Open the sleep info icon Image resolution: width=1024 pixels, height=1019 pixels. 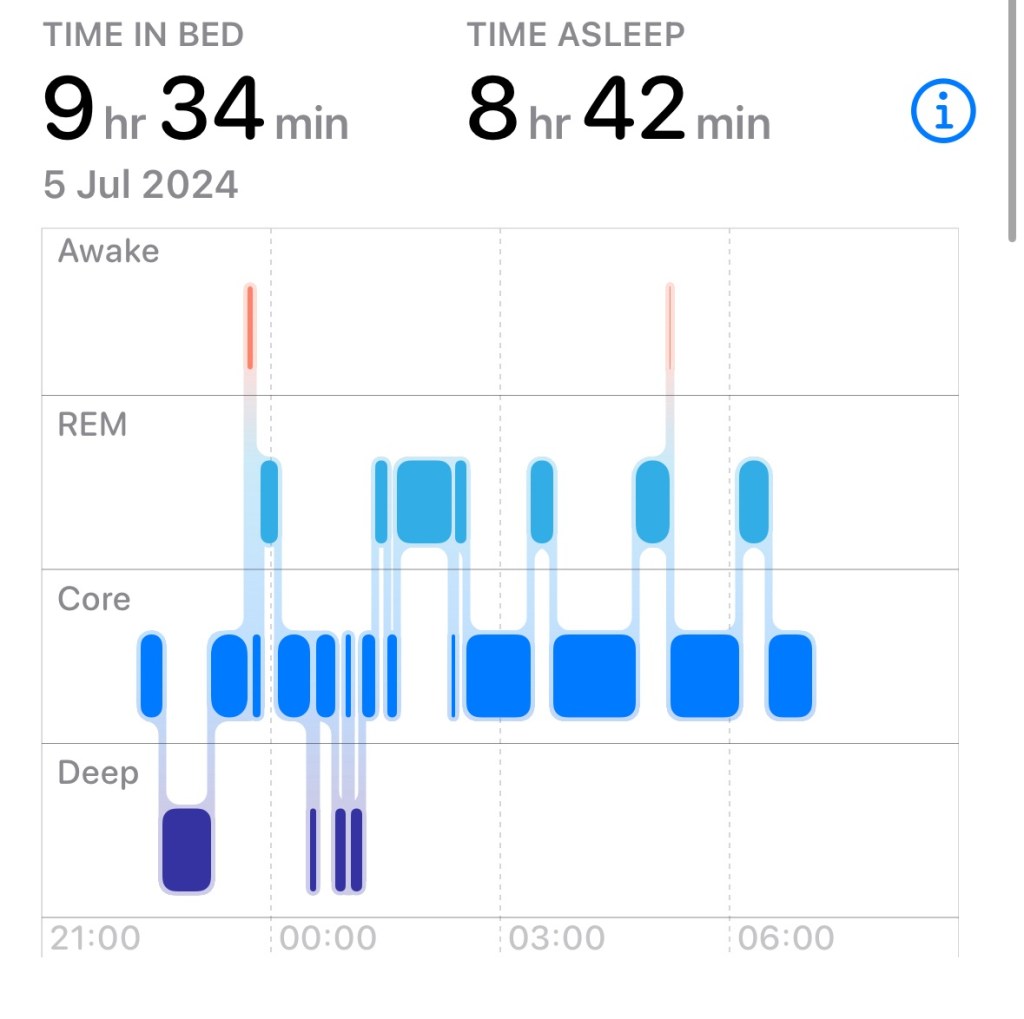click(x=942, y=112)
